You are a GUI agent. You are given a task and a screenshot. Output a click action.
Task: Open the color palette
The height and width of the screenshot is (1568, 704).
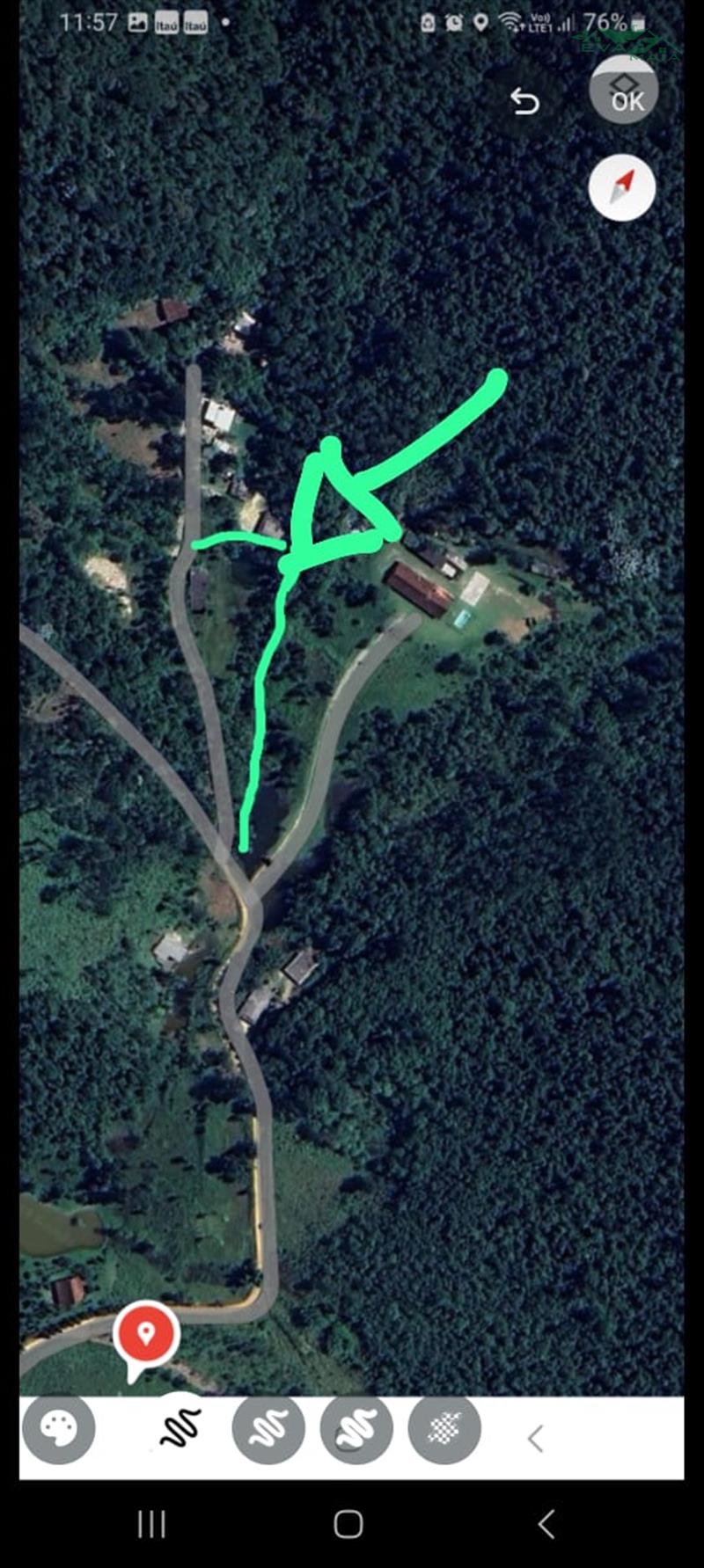58,1428
